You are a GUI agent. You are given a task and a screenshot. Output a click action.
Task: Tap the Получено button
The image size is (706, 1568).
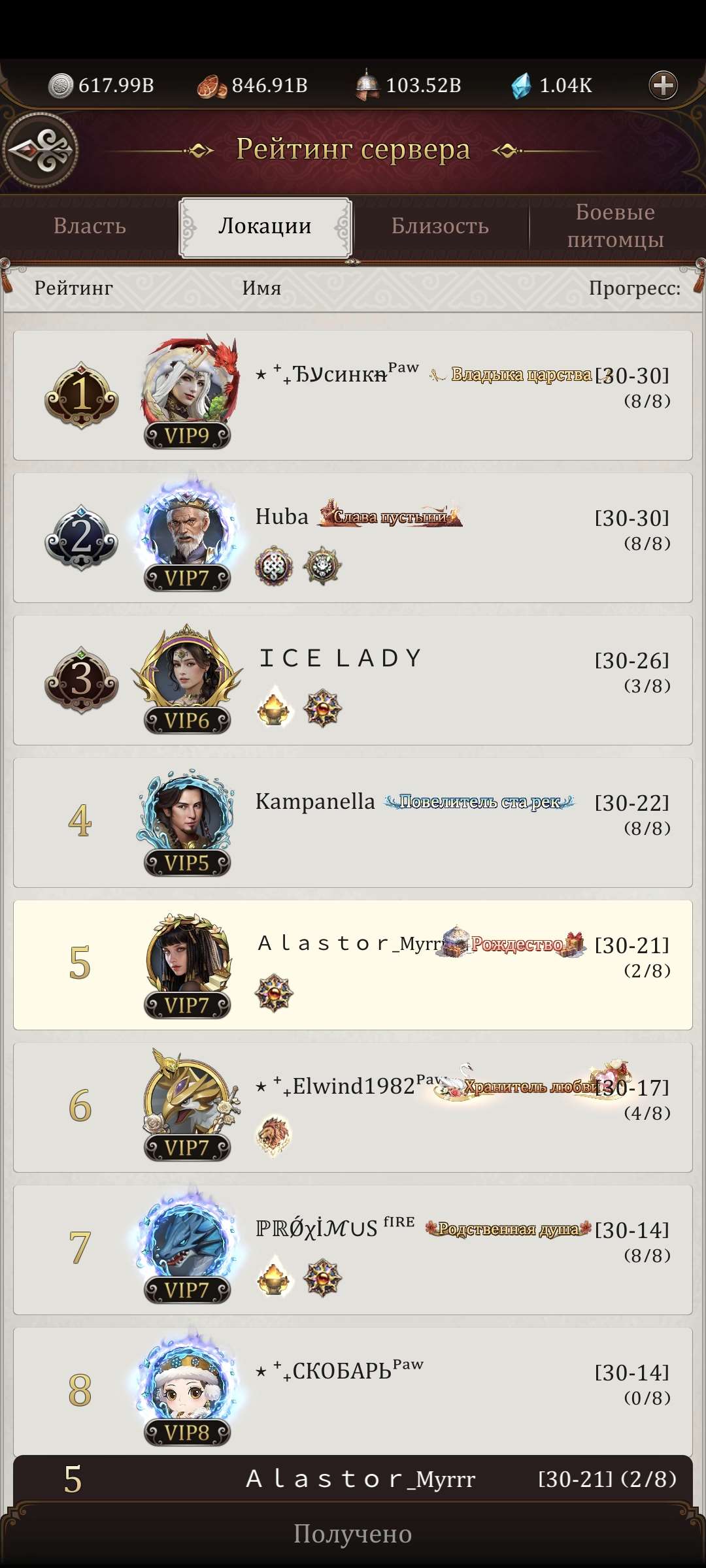click(x=353, y=1534)
